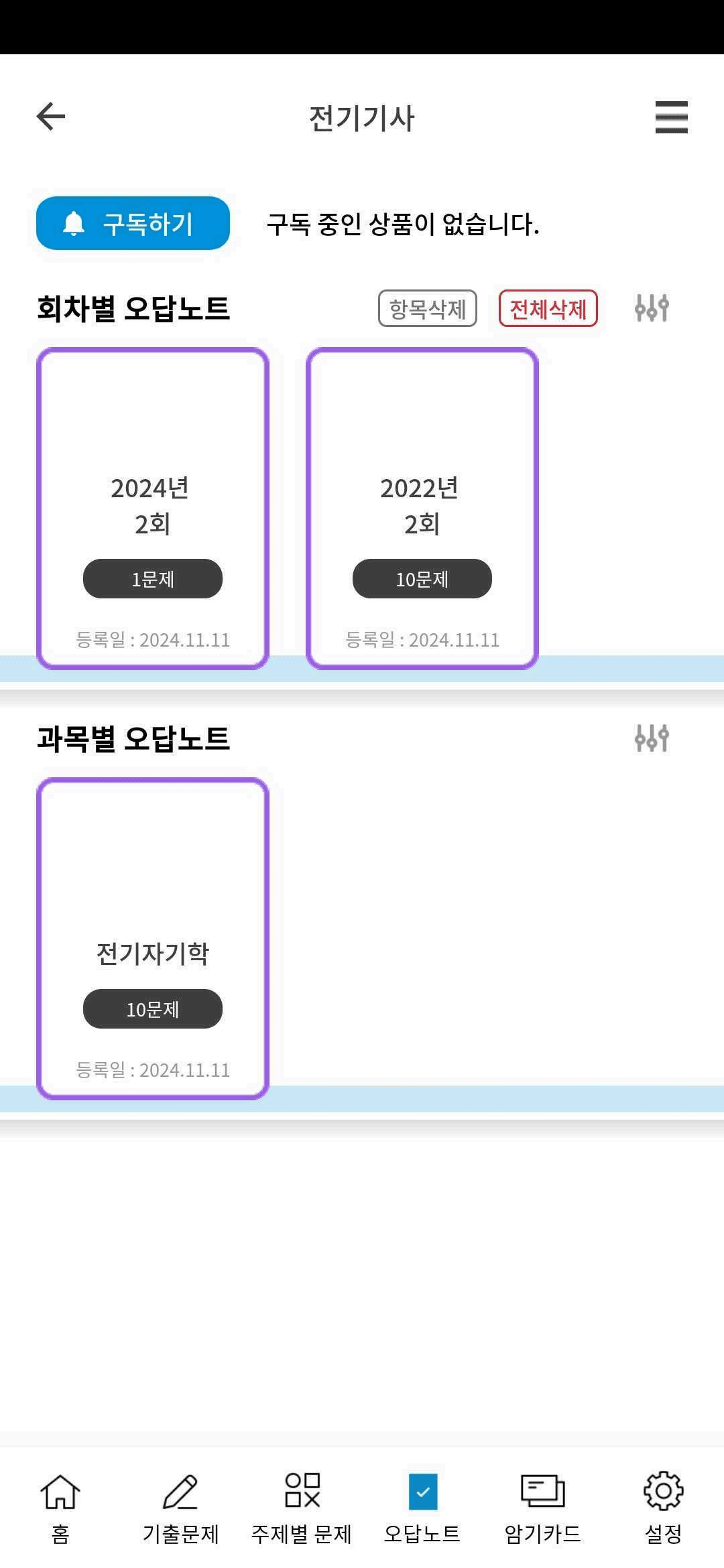Open the filter sliders beside 회차별 오답노트
724x1568 pixels.
click(x=652, y=308)
